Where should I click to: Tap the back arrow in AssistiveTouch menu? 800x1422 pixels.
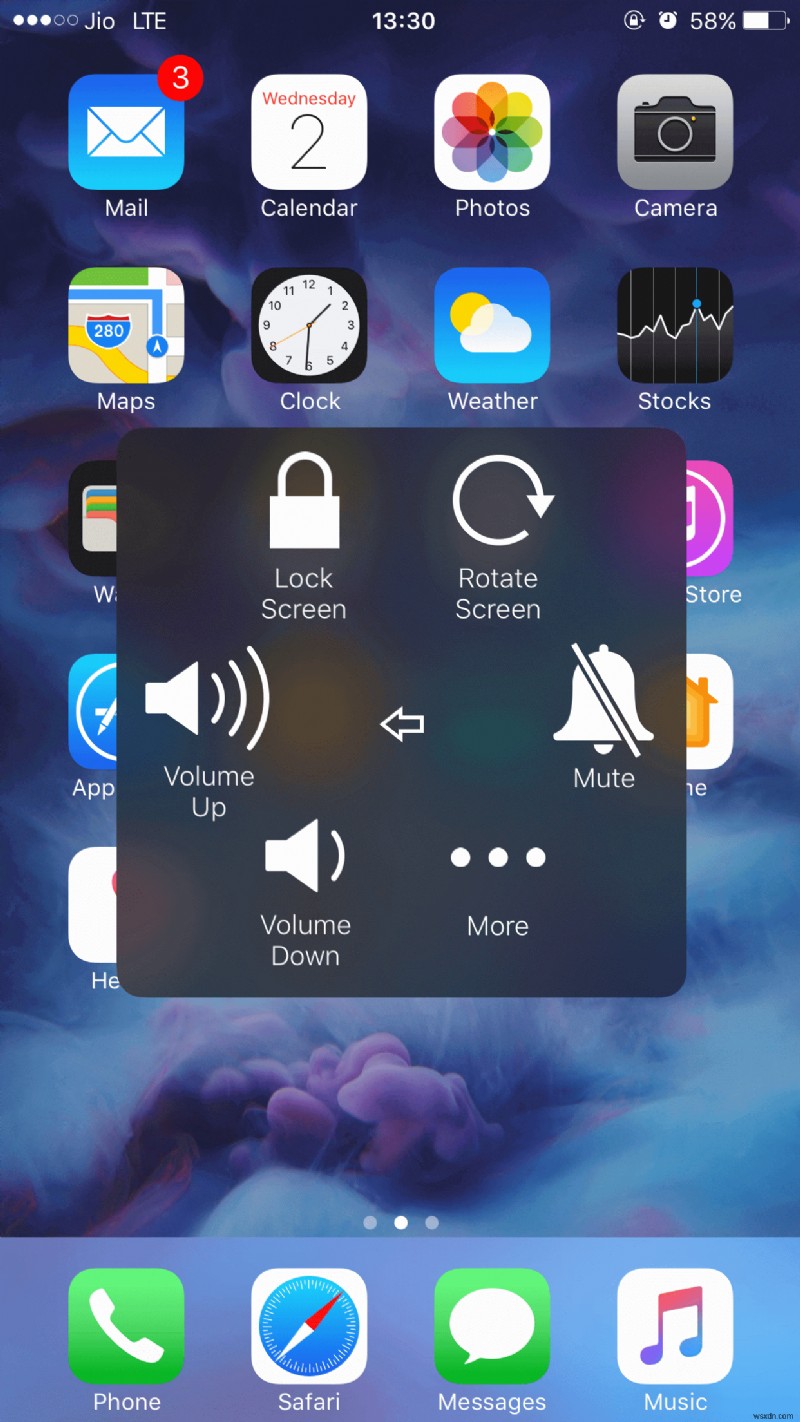point(402,723)
